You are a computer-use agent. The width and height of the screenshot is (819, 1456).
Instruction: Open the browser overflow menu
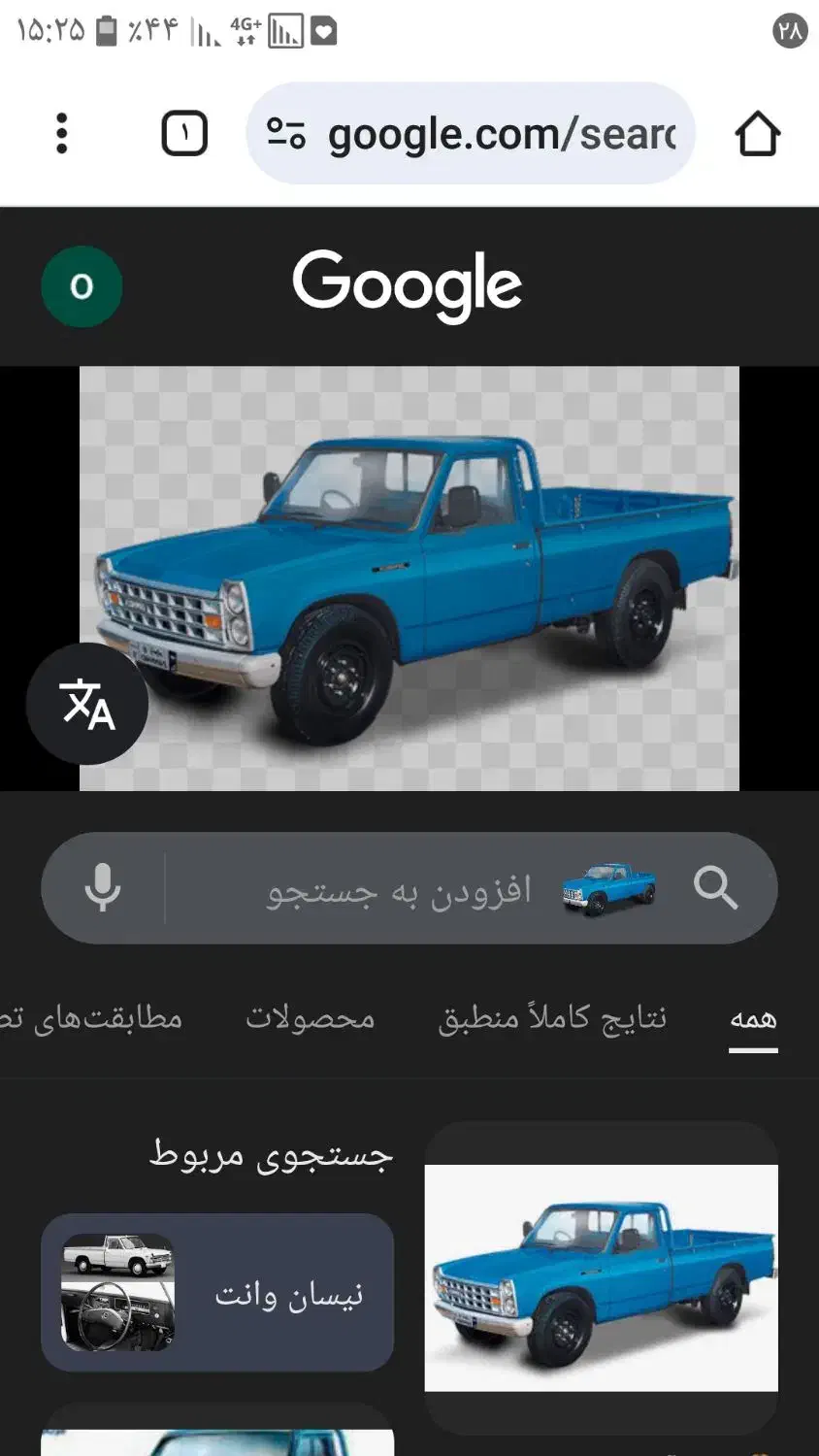pyautogui.click(x=61, y=134)
